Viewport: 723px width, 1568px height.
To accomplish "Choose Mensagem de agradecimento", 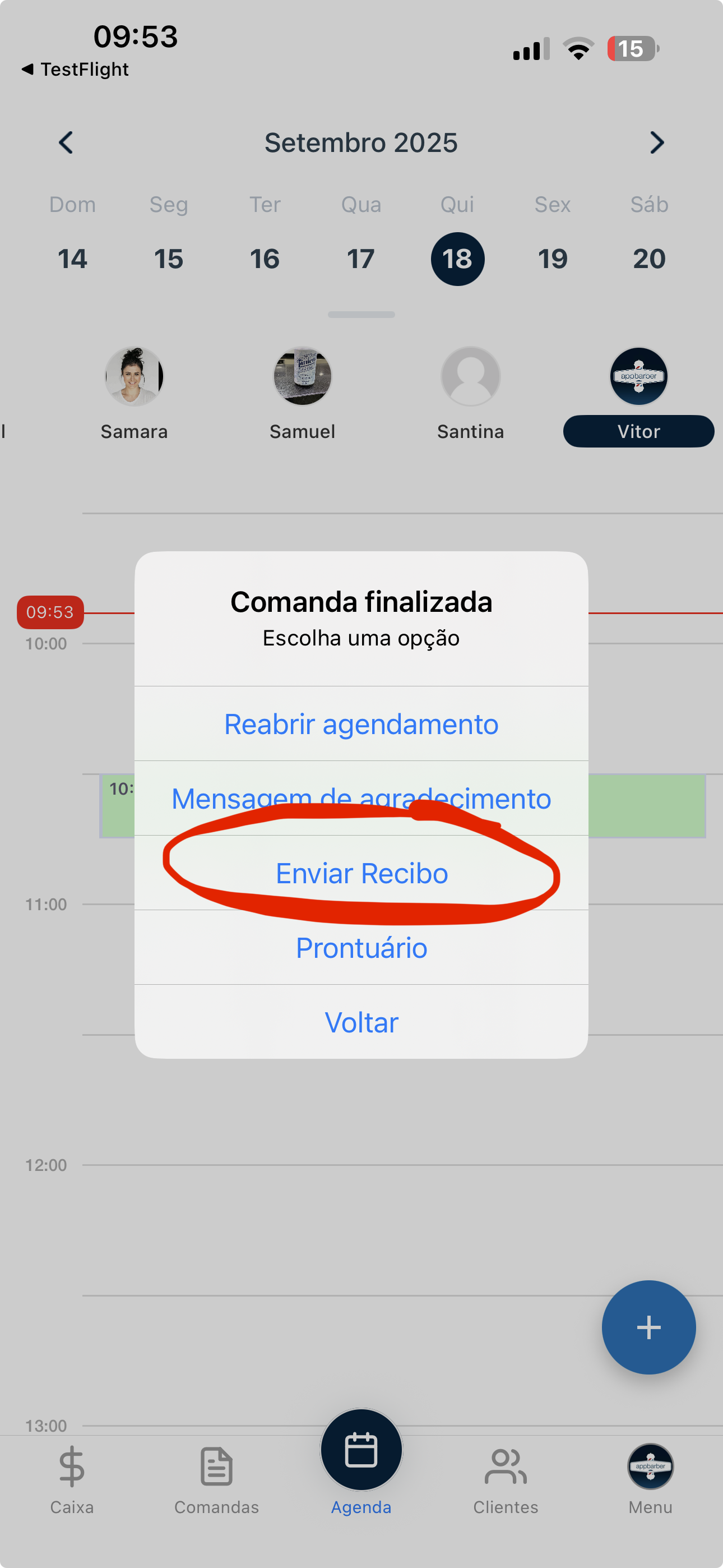I will 361,798.
